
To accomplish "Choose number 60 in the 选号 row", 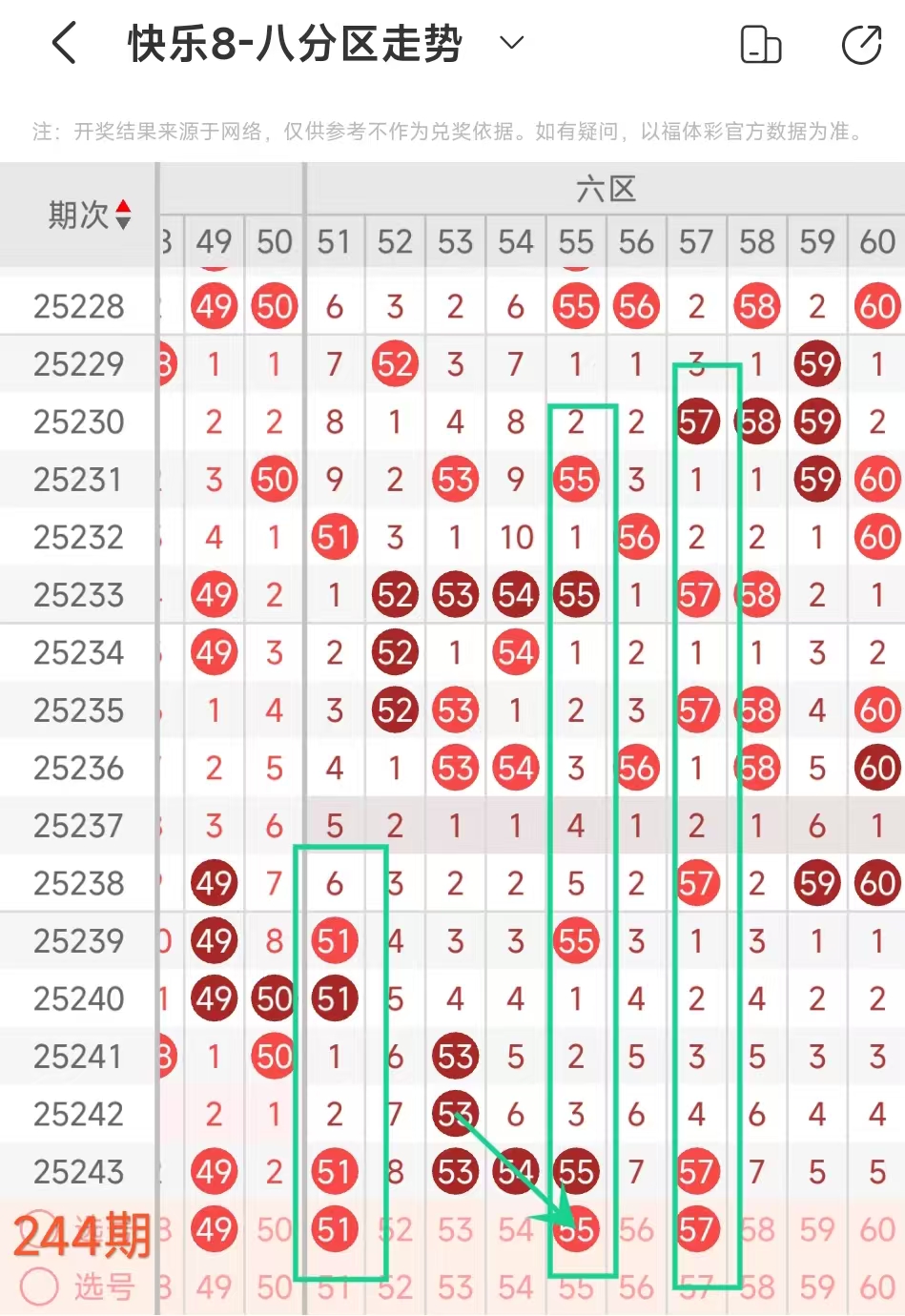I will click(876, 1287).
